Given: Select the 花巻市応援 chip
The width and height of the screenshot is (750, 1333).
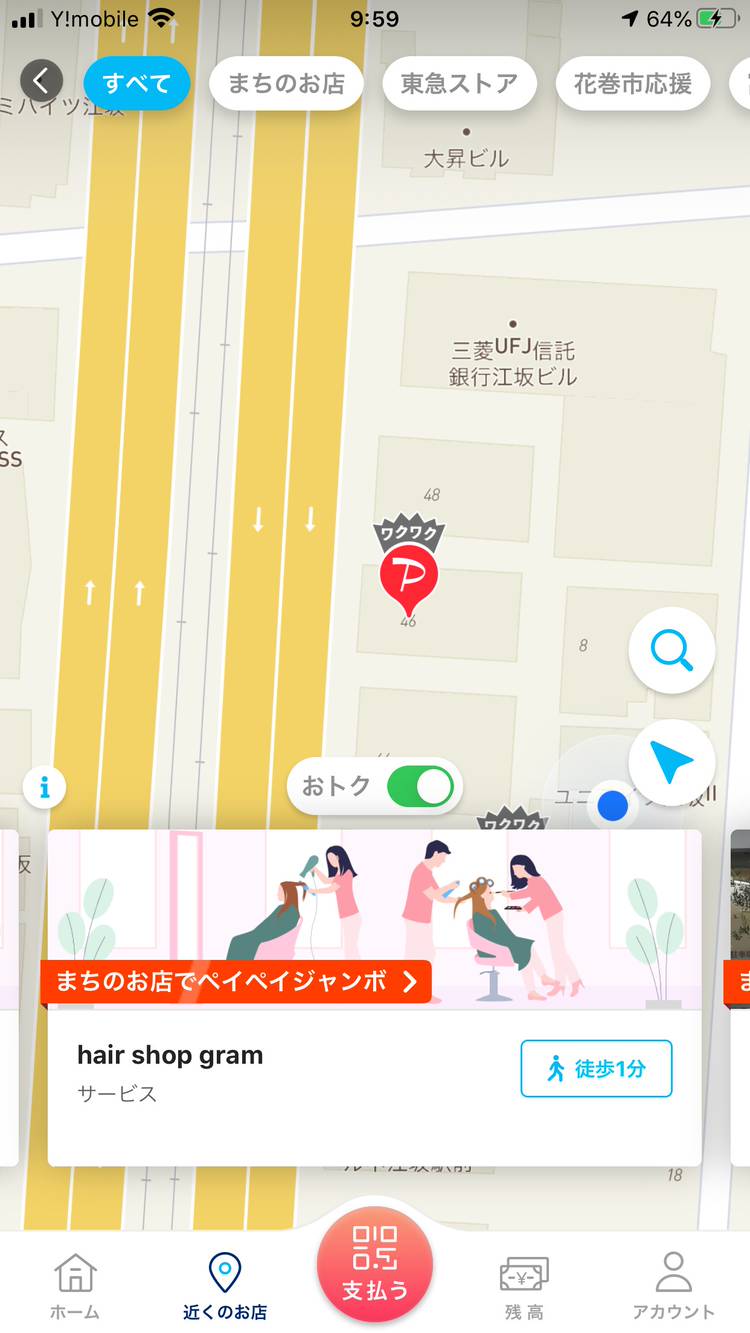Looking at the screenshot, I should 633,83.
